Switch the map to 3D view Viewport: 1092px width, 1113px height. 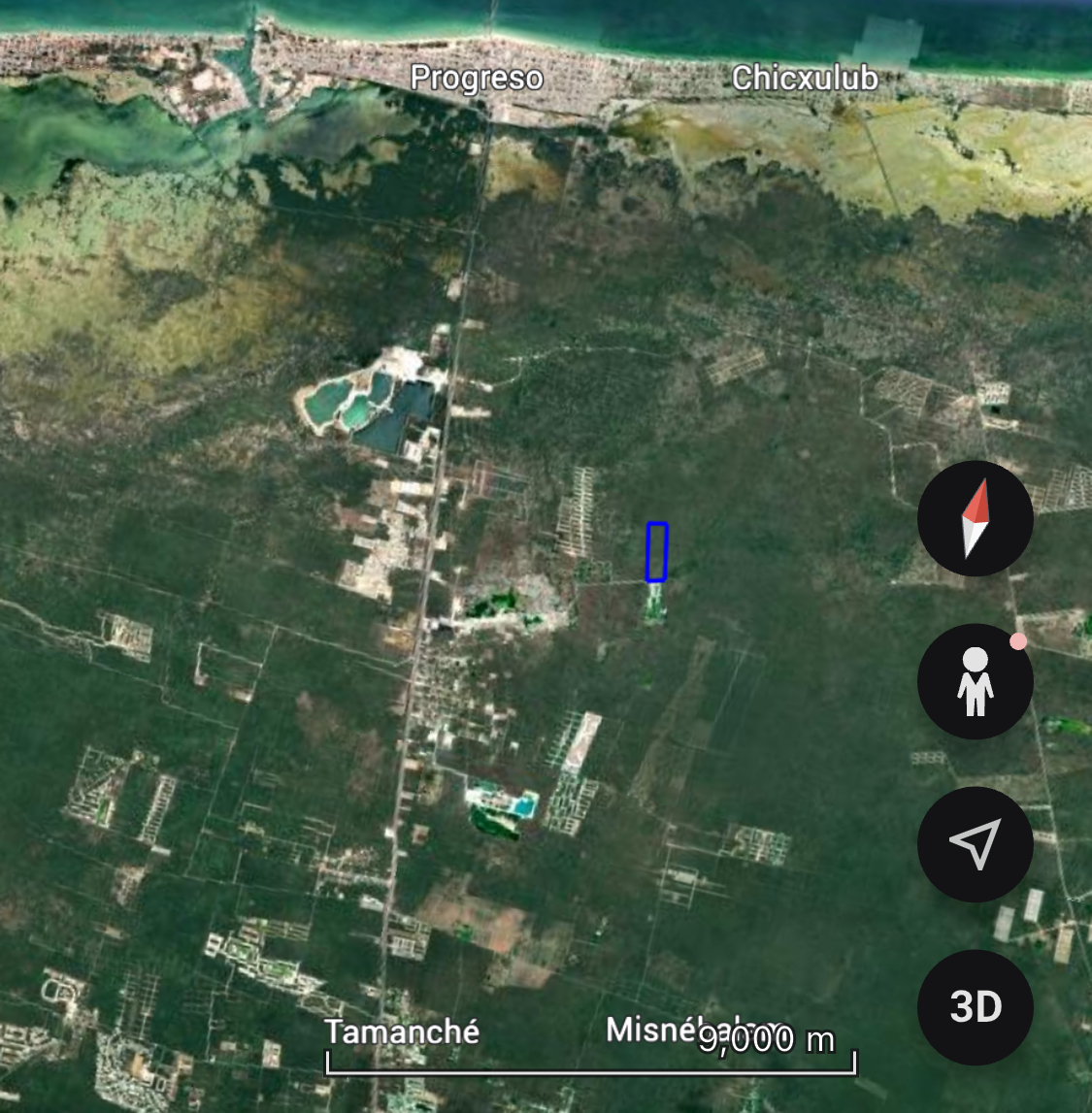pyautogui.click(x=975, y=1007)
